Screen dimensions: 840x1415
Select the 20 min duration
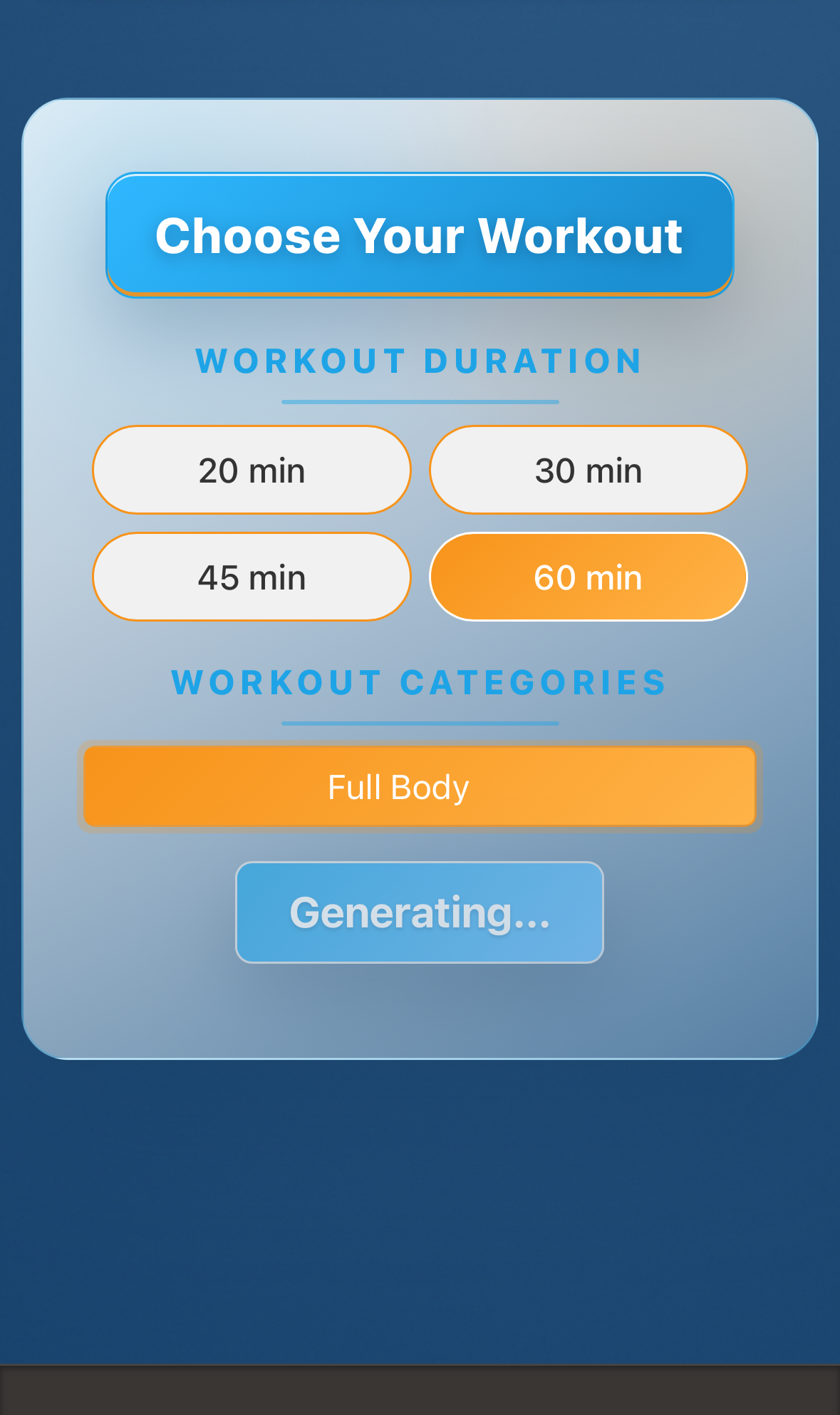click(252, 470)
